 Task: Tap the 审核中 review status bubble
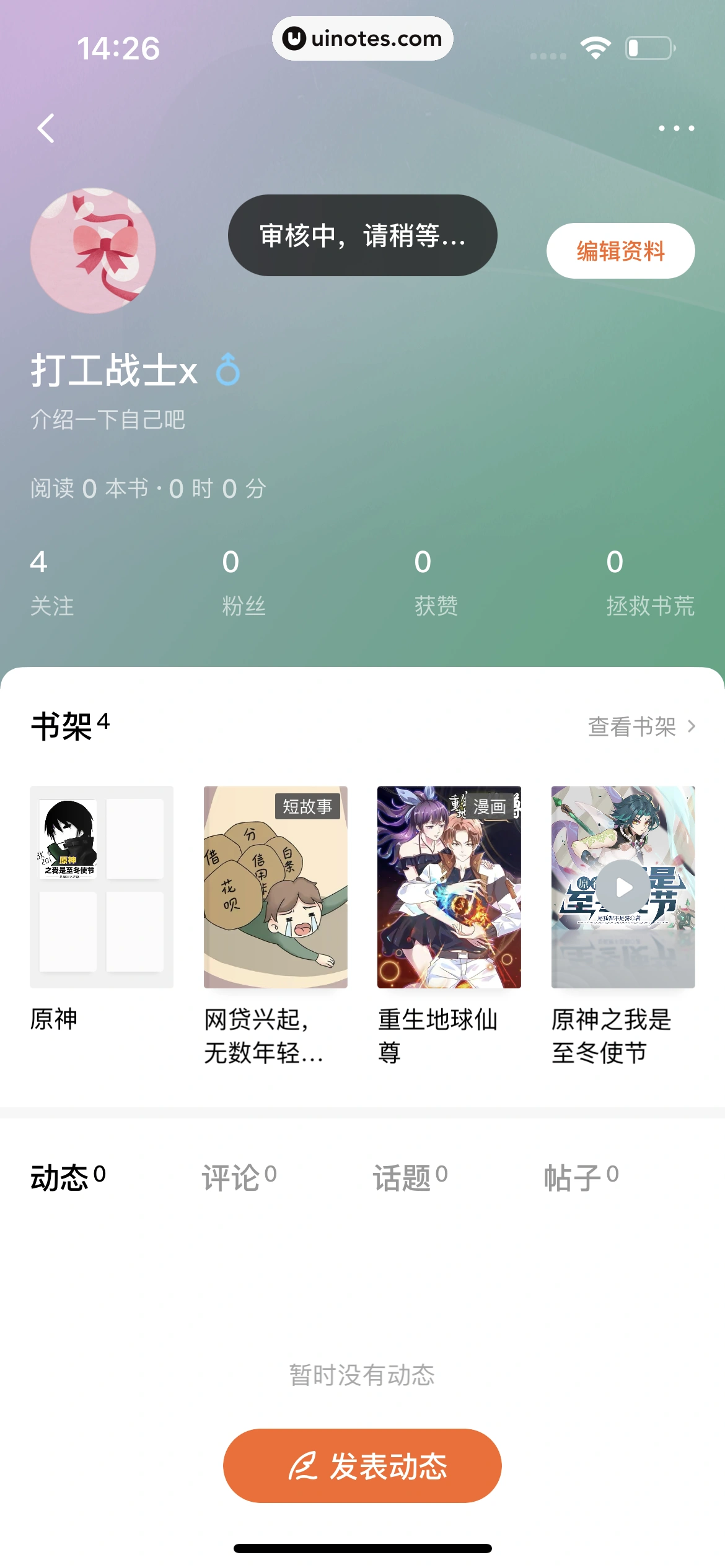tap(362, 237)
